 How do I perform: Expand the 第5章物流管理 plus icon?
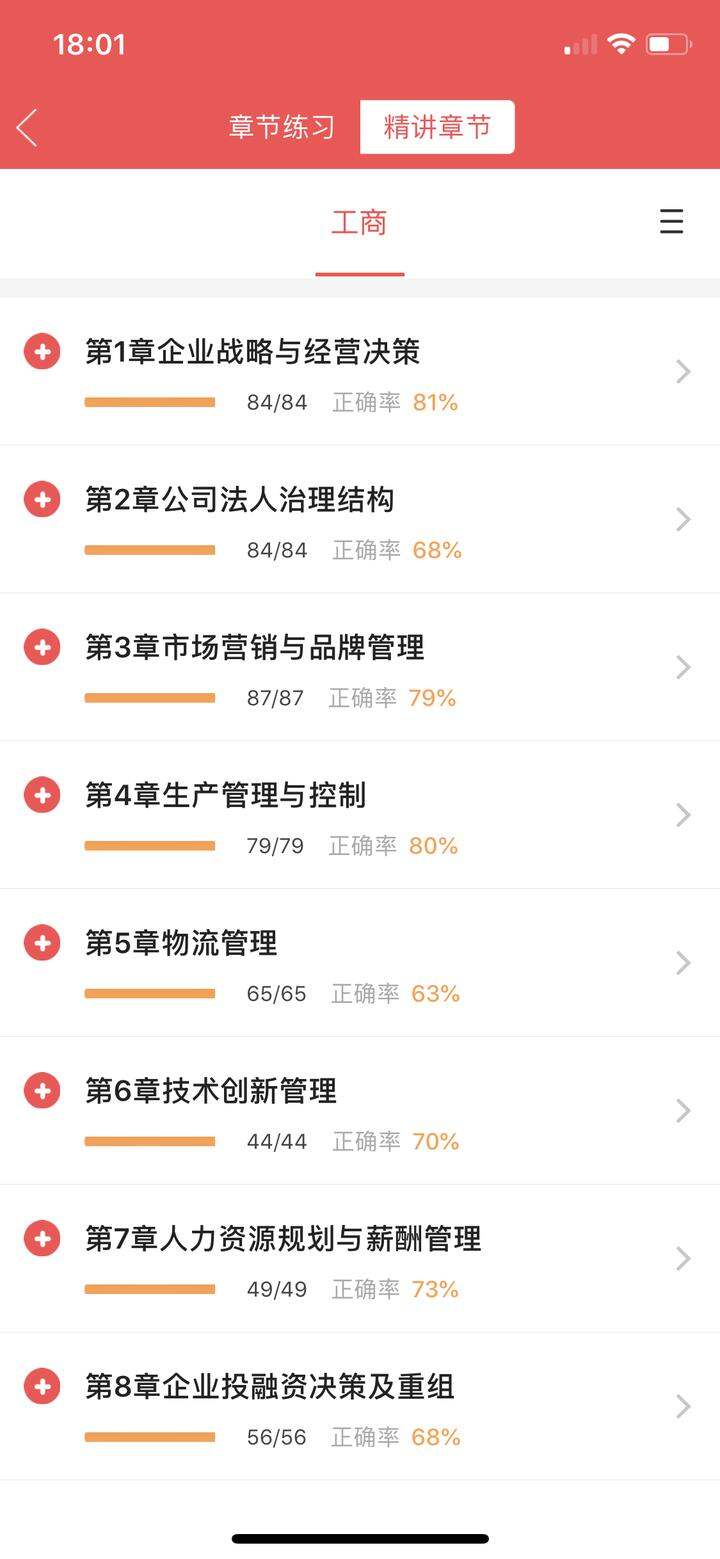pos(42,943)
